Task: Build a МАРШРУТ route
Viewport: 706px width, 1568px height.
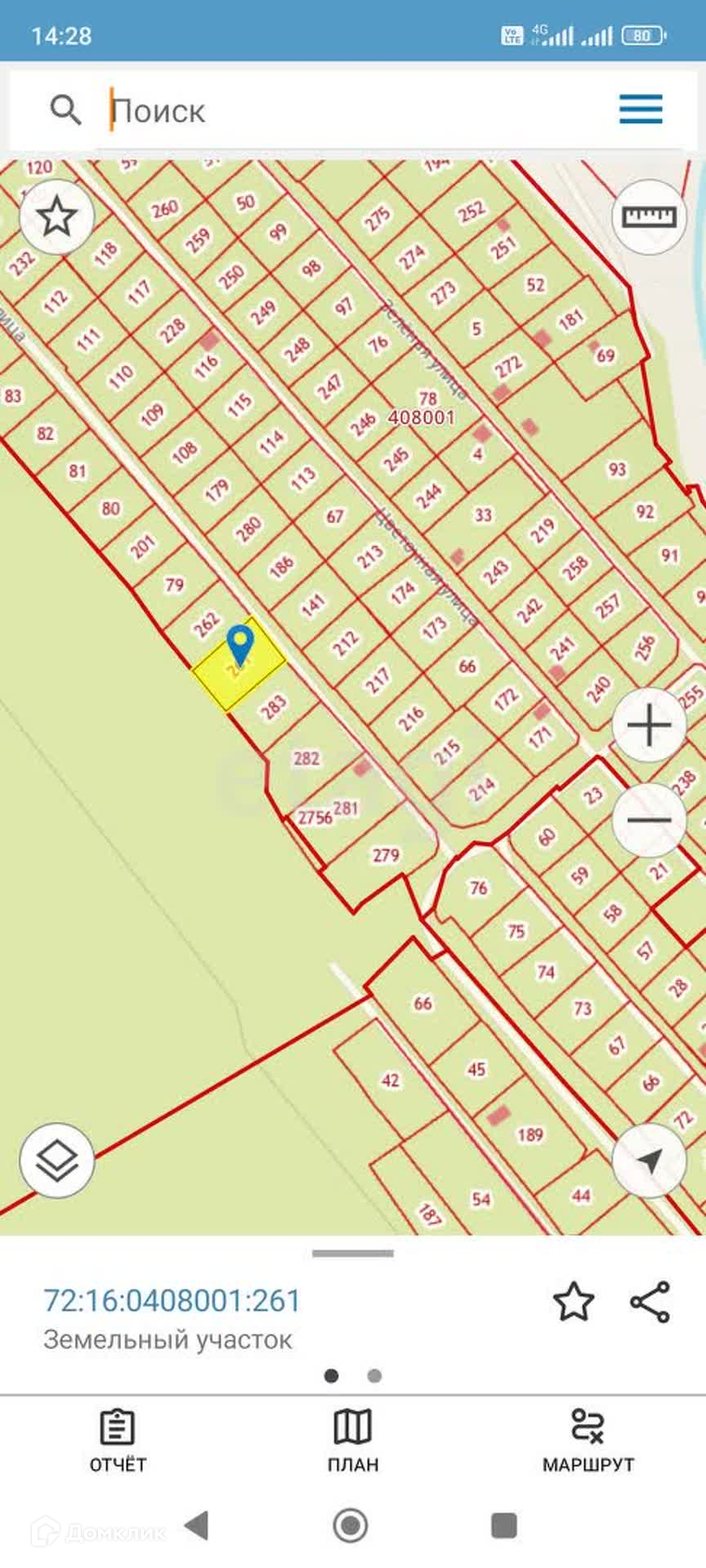Action: pos(588,1441)
